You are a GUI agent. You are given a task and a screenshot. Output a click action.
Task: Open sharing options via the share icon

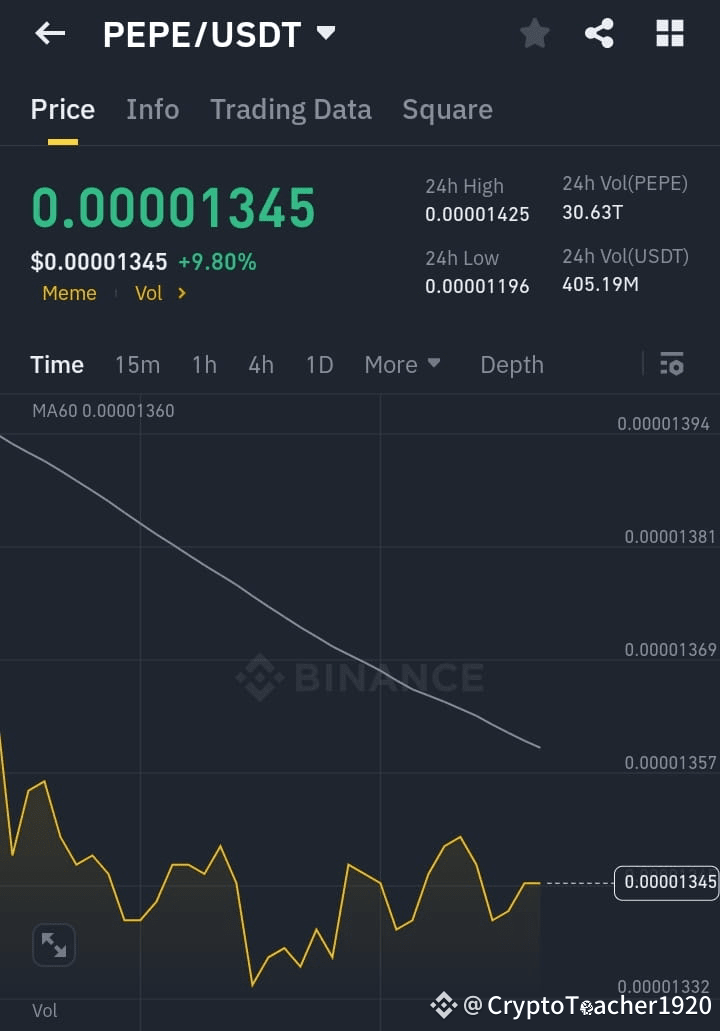tap(600, 33)
